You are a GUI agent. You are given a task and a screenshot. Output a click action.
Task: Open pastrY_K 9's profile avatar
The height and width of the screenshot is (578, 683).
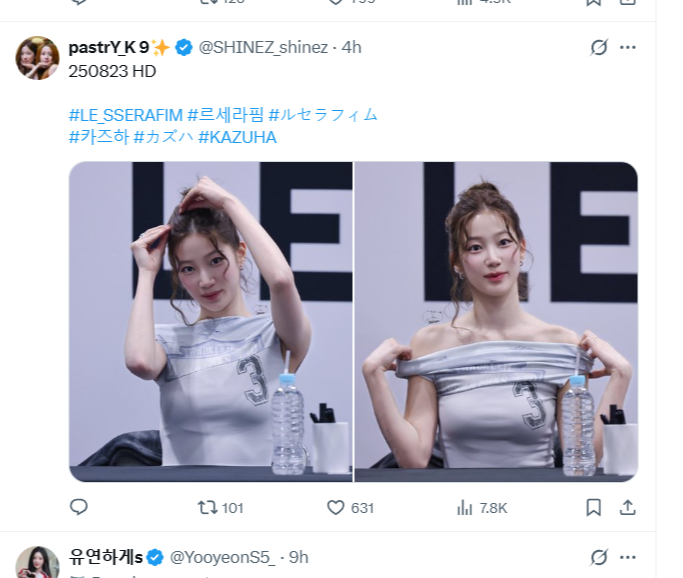tap(37, 58)
